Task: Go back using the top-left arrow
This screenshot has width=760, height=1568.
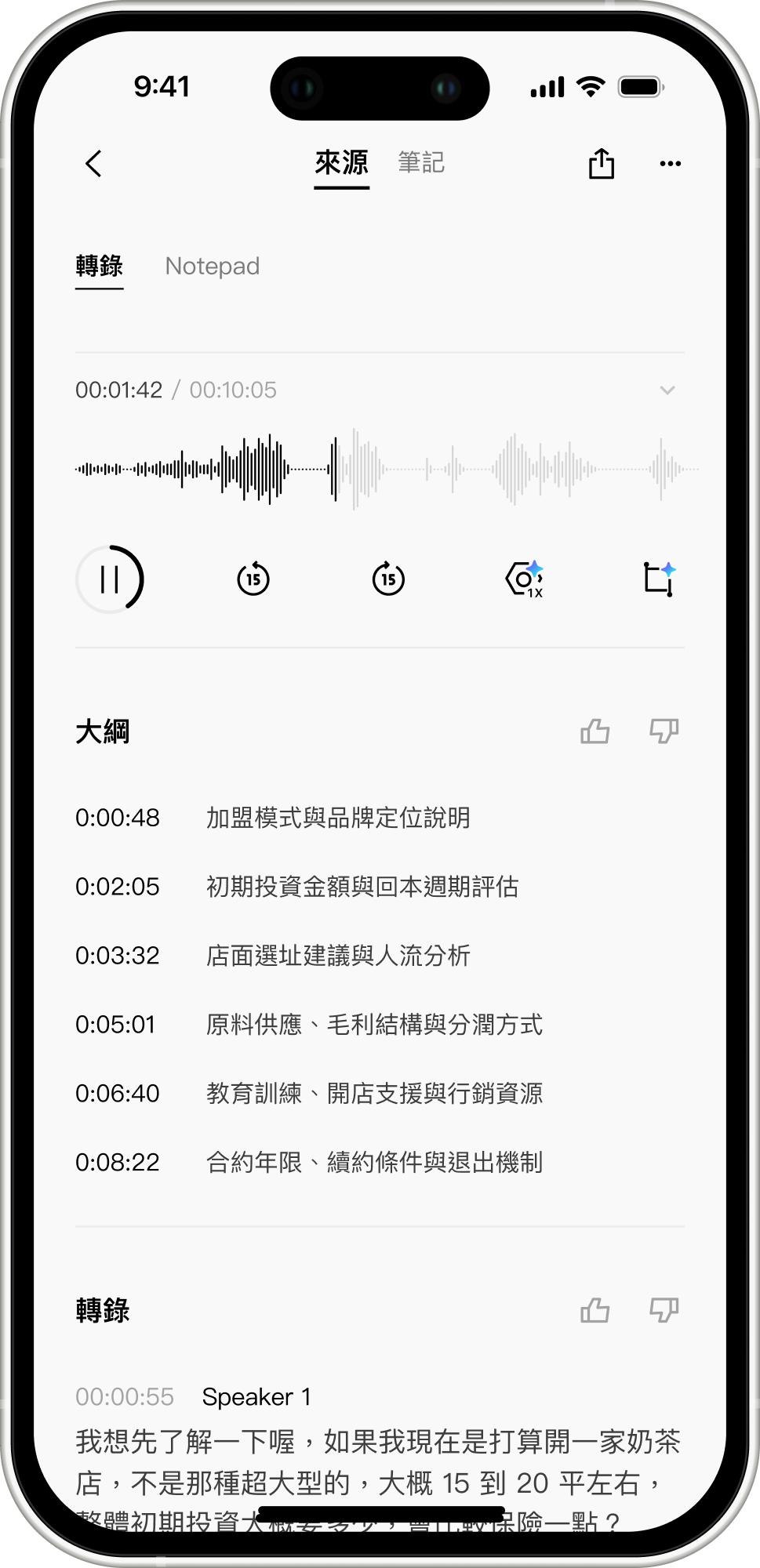Action: coord(94,164)
